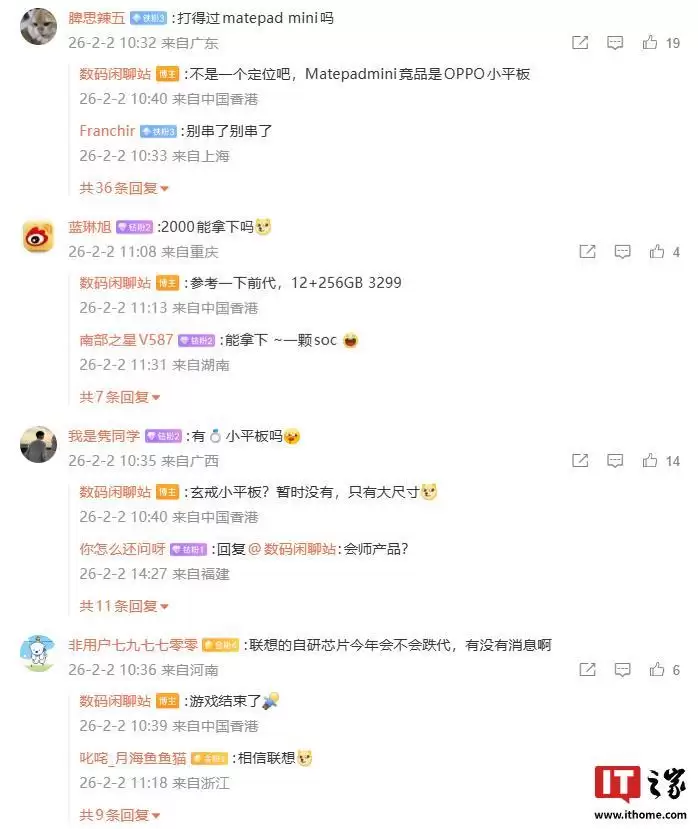The image size is (698, 829).
Task: Tap the @数码闲聊站 mention link
Action: pyautogui.click(x=291, y=549)
